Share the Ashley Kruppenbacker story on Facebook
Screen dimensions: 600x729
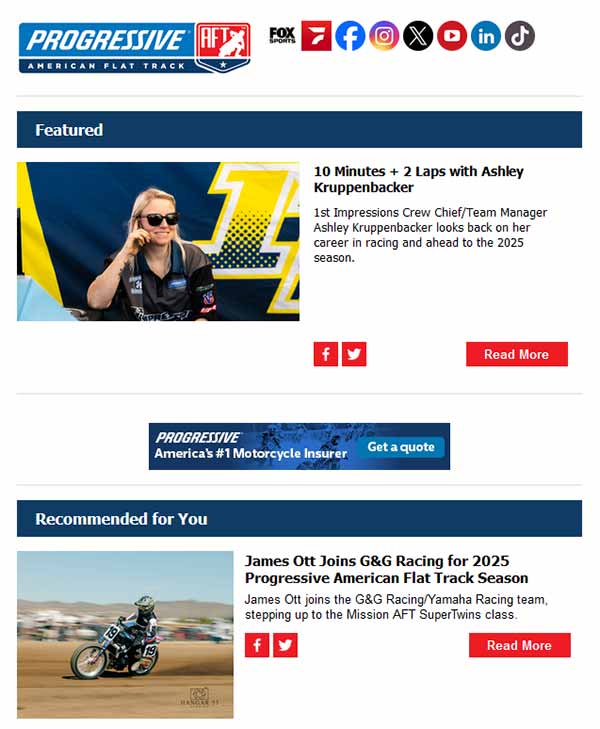click(x=326, y=354)
